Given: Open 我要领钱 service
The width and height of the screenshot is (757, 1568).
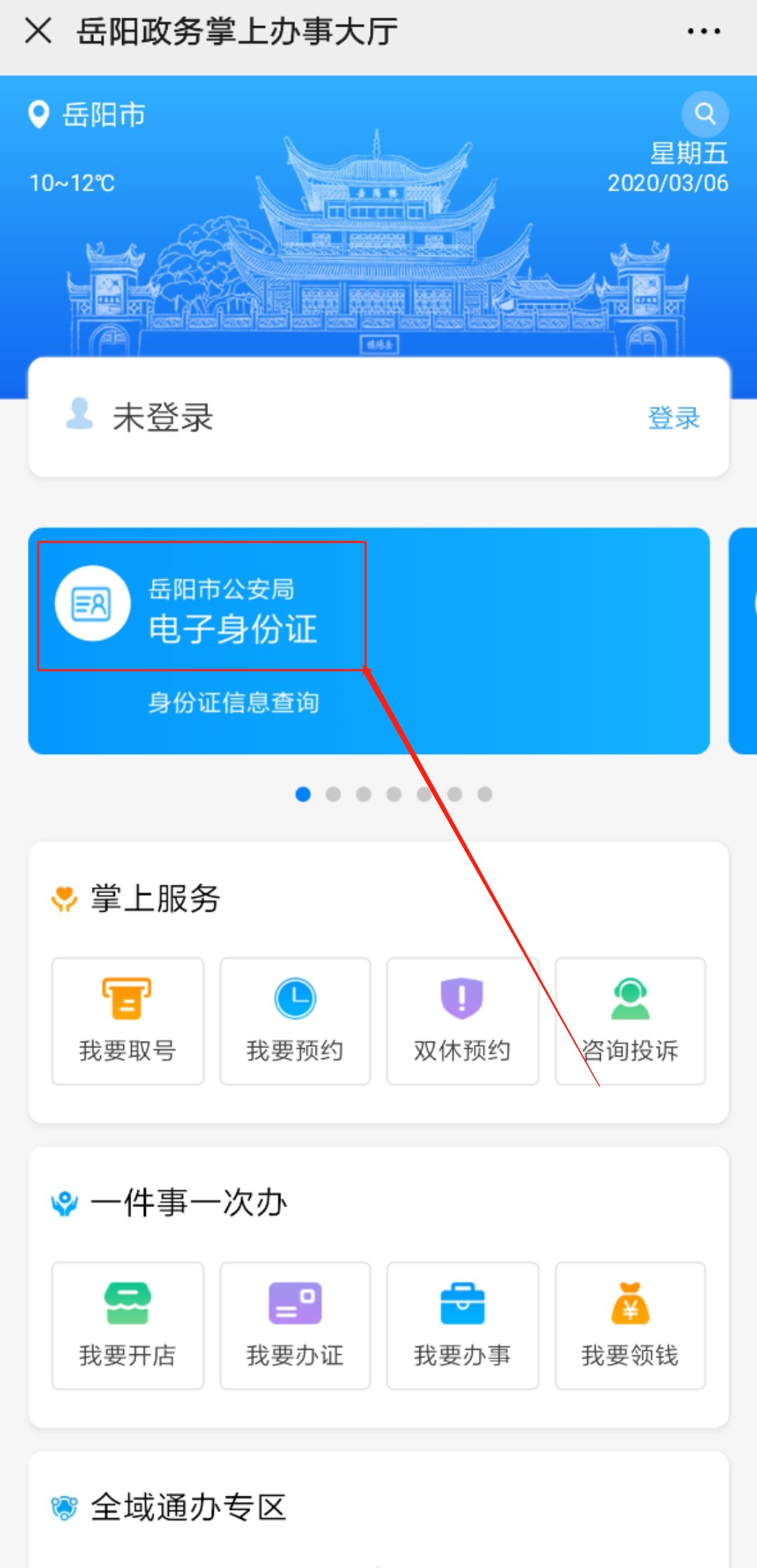Looking at the screenshot, I should (x=630, y=1326).
